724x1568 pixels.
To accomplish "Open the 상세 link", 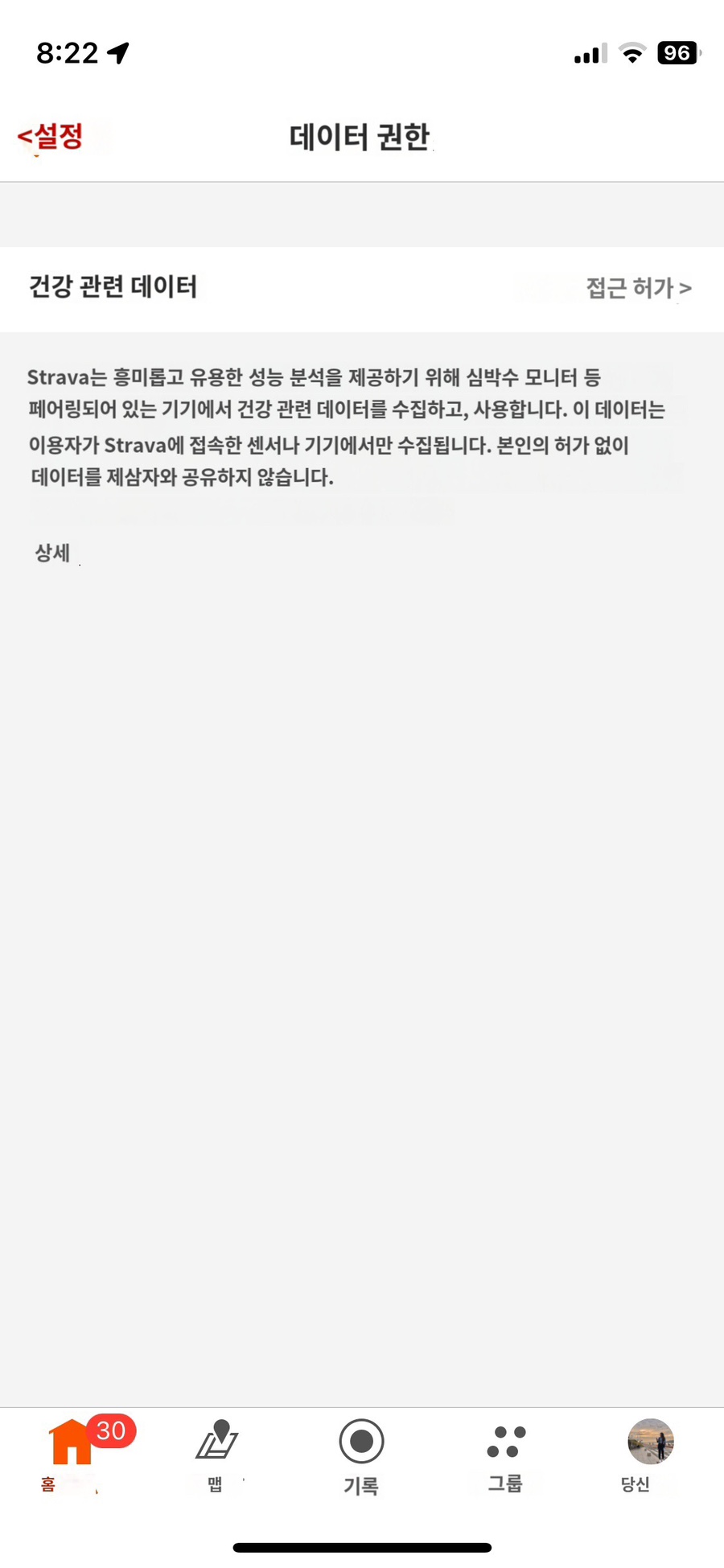I will pos(53,553).
